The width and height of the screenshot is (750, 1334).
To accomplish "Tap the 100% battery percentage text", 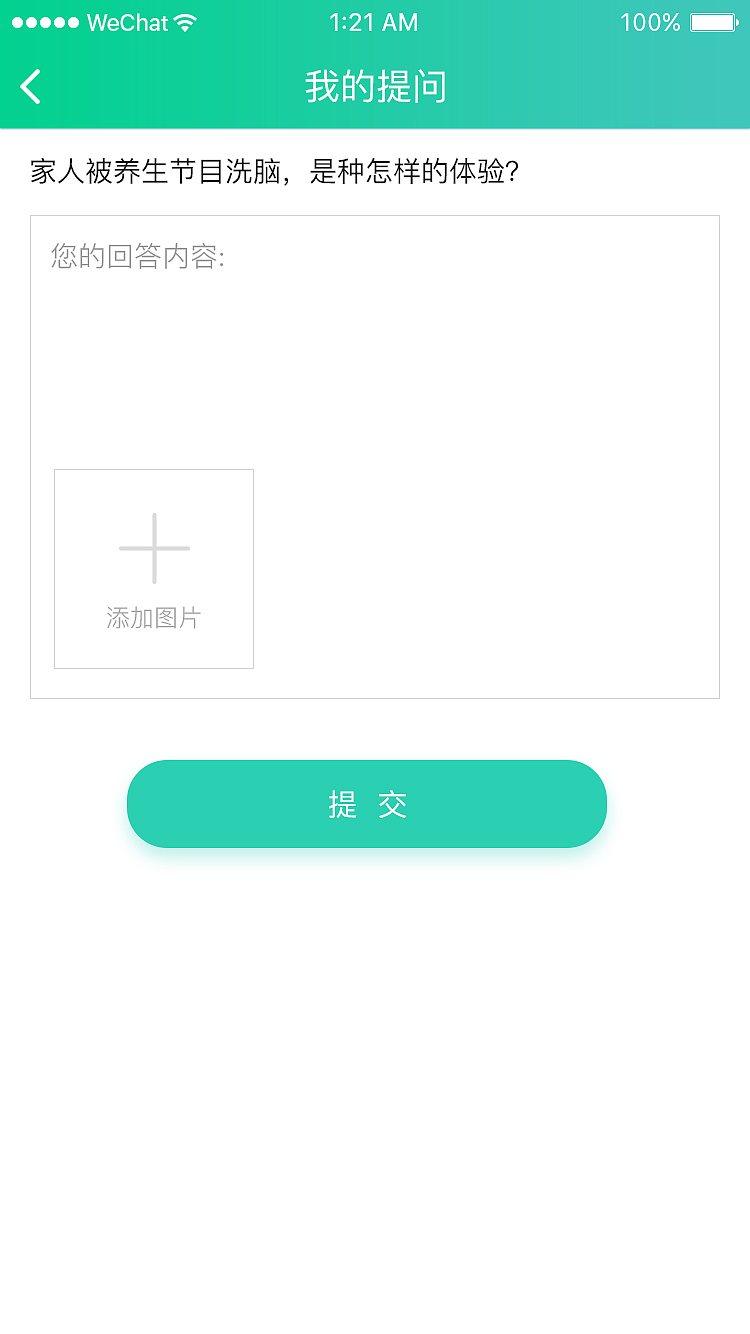I will point(649,21).
